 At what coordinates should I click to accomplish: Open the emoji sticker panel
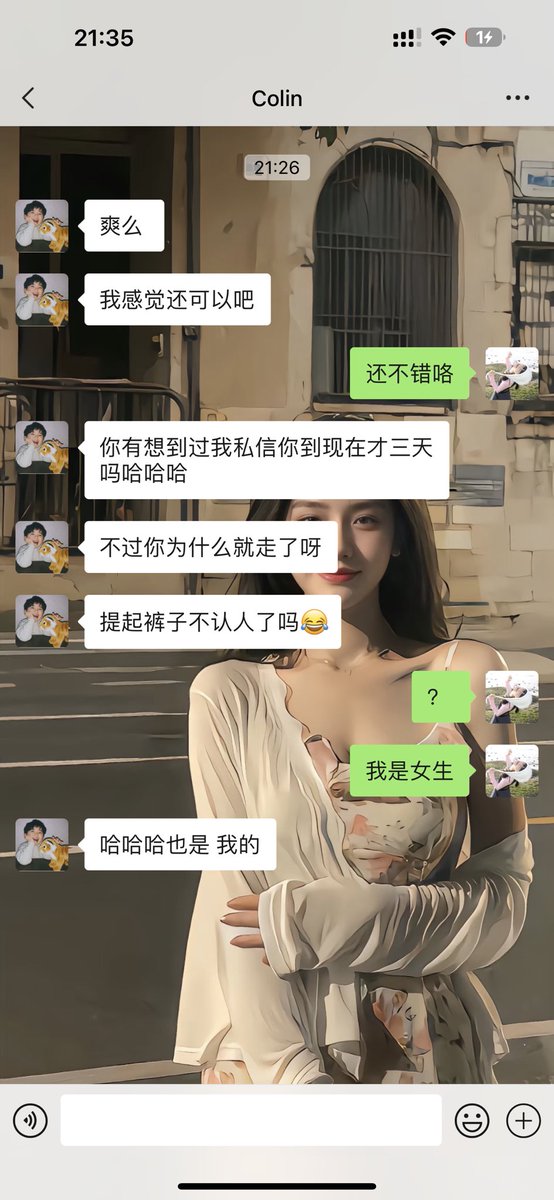click(x=472, y=1120)
